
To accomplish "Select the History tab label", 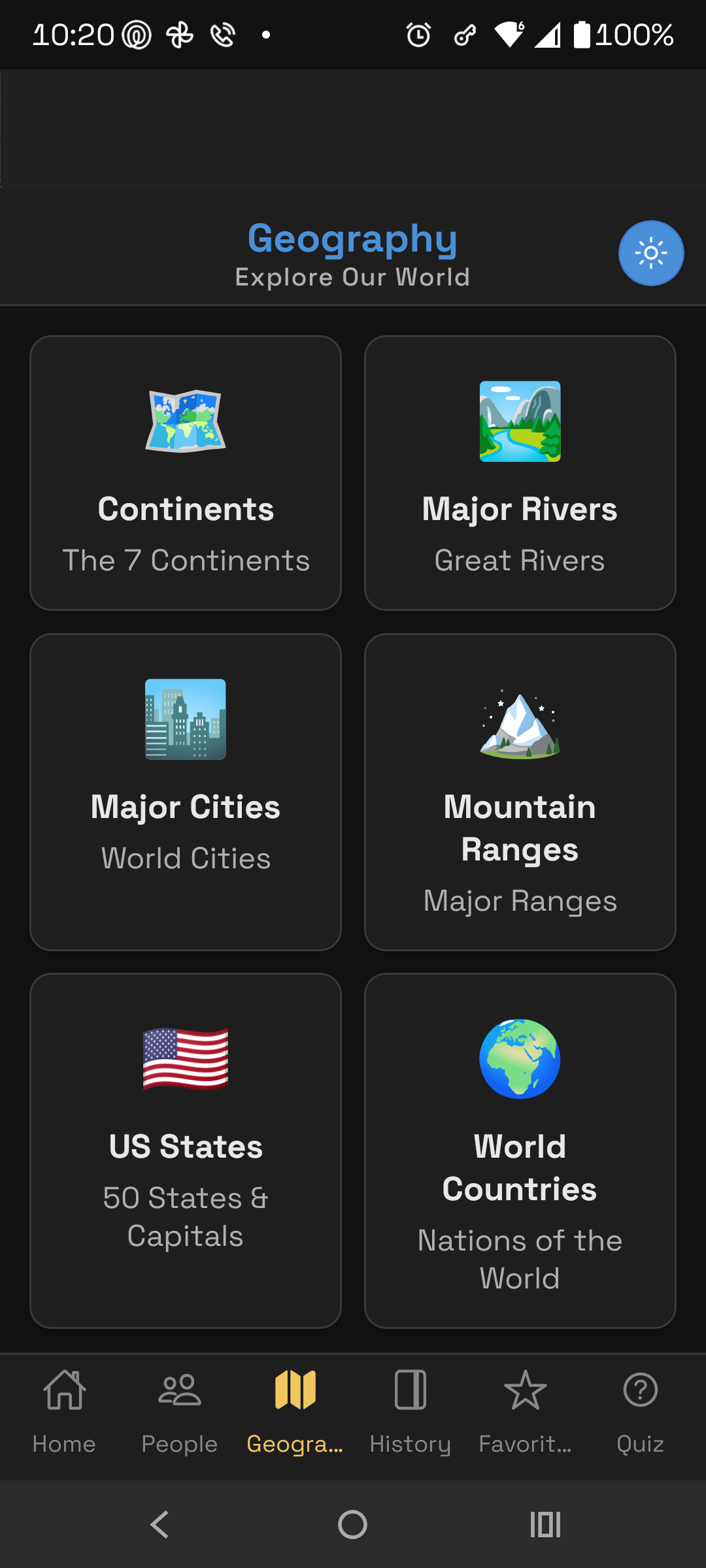I will pos(410,1444).
